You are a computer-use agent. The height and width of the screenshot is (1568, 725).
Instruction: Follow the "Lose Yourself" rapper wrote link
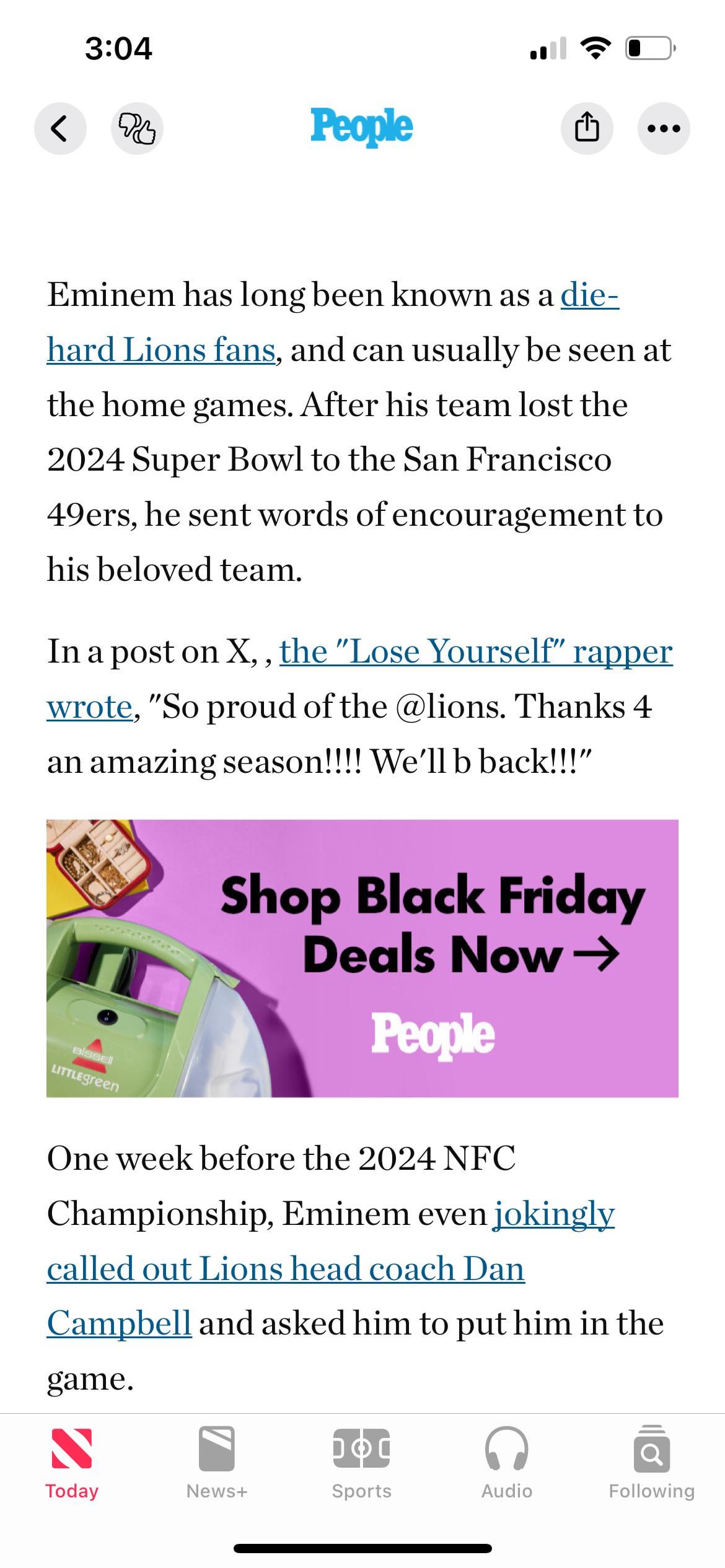475,651
